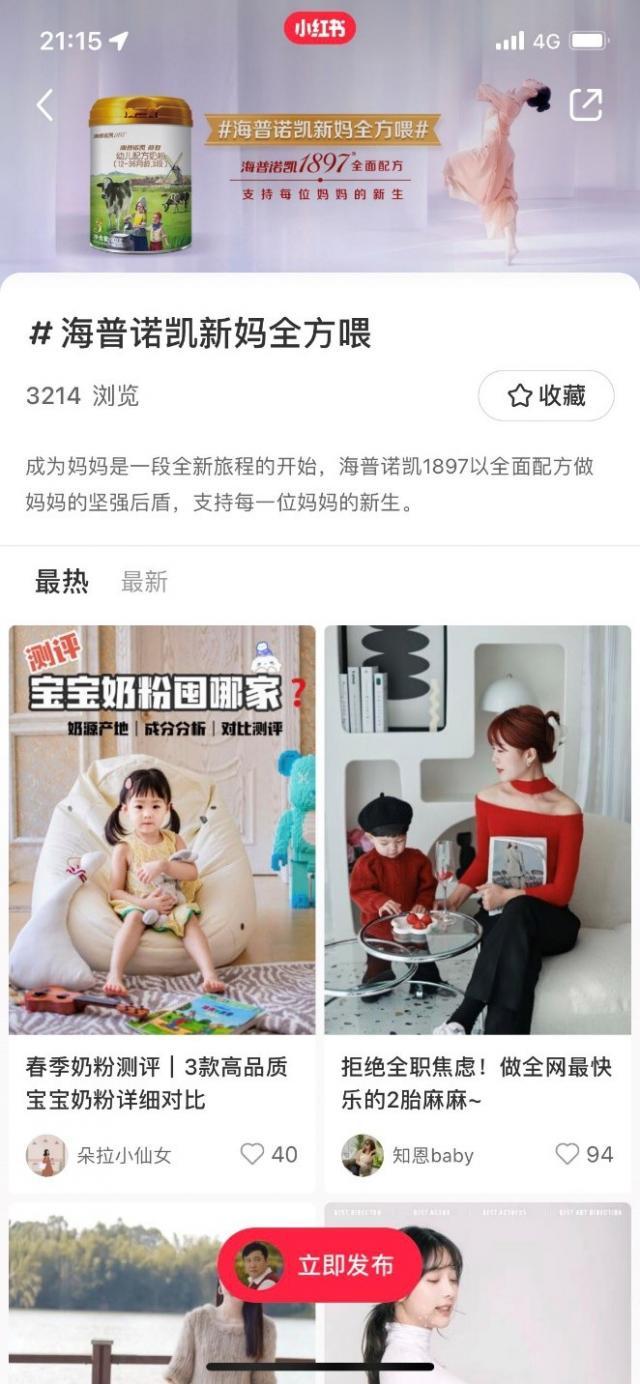640x1384 pixels.
Task: Tap 立即发布 to publish a post
Action: (320, 1265)
